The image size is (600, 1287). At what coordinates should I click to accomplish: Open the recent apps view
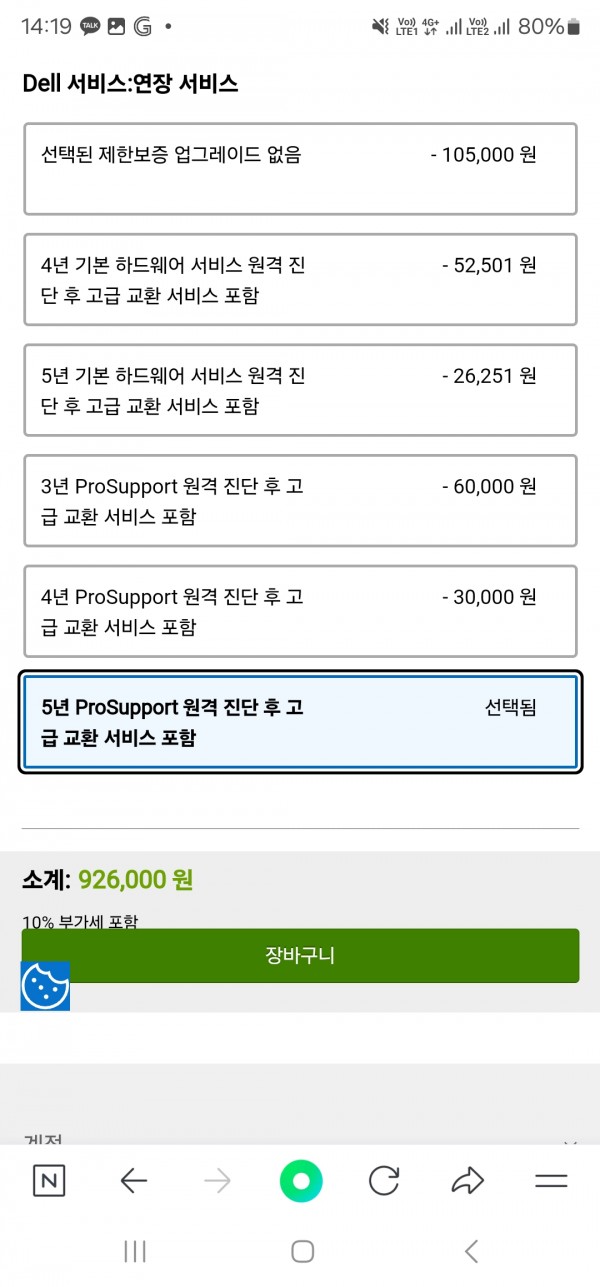(x=135, y=1251)
